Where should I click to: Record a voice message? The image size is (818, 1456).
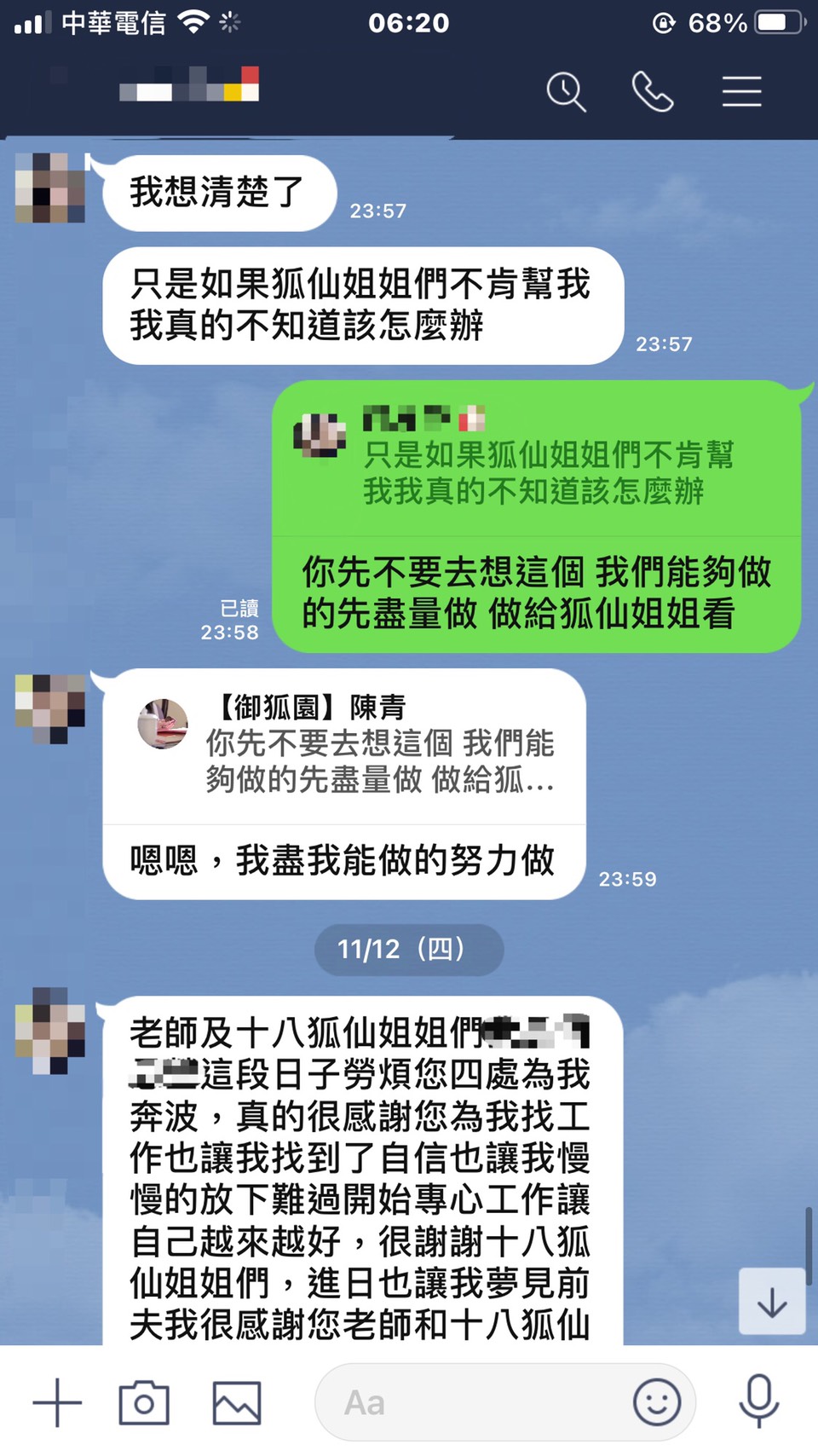(758, 1401)
